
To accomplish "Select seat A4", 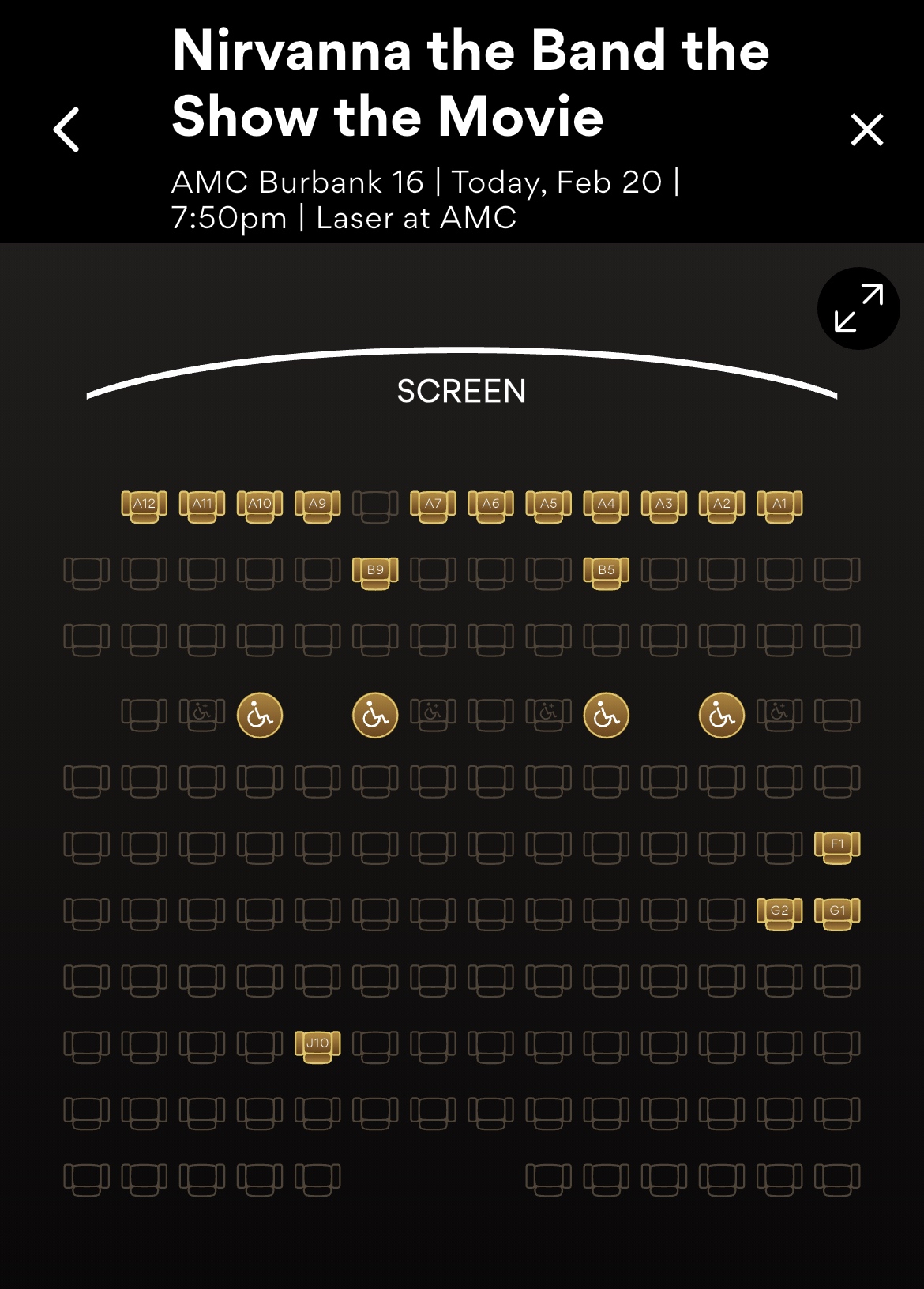I will click(x=606, y=505).
